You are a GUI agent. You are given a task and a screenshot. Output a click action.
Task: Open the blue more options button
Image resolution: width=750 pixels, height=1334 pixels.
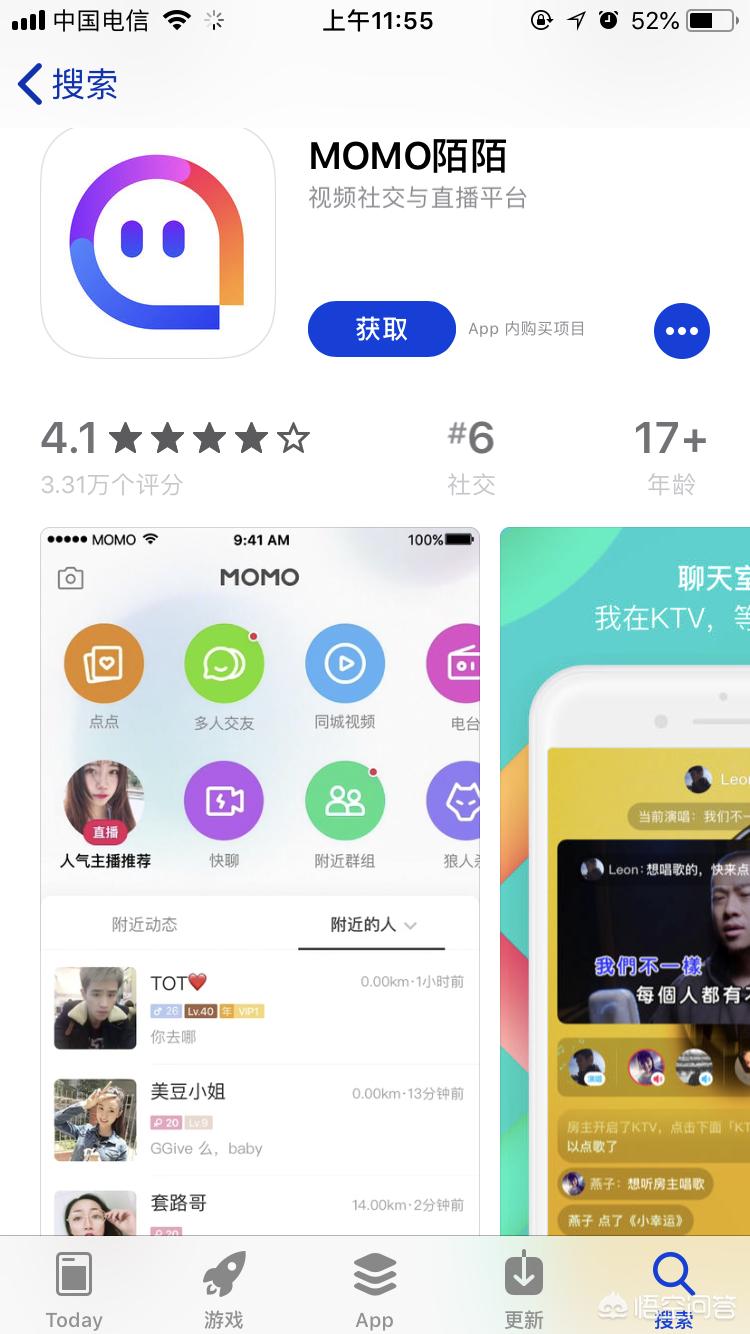point(681,330)
